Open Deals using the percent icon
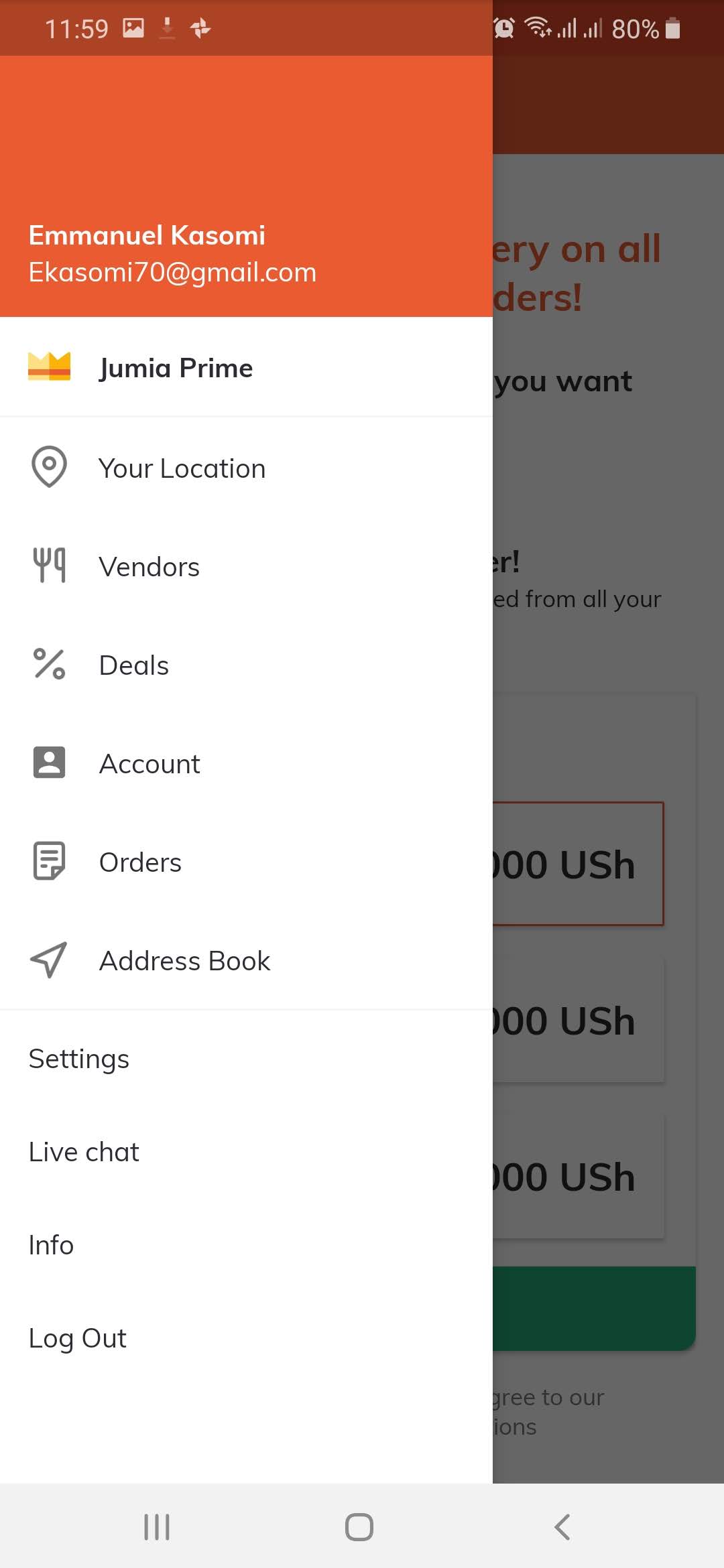The width and height of the screenshot is (724, 1568). click(x=48, y=665)
